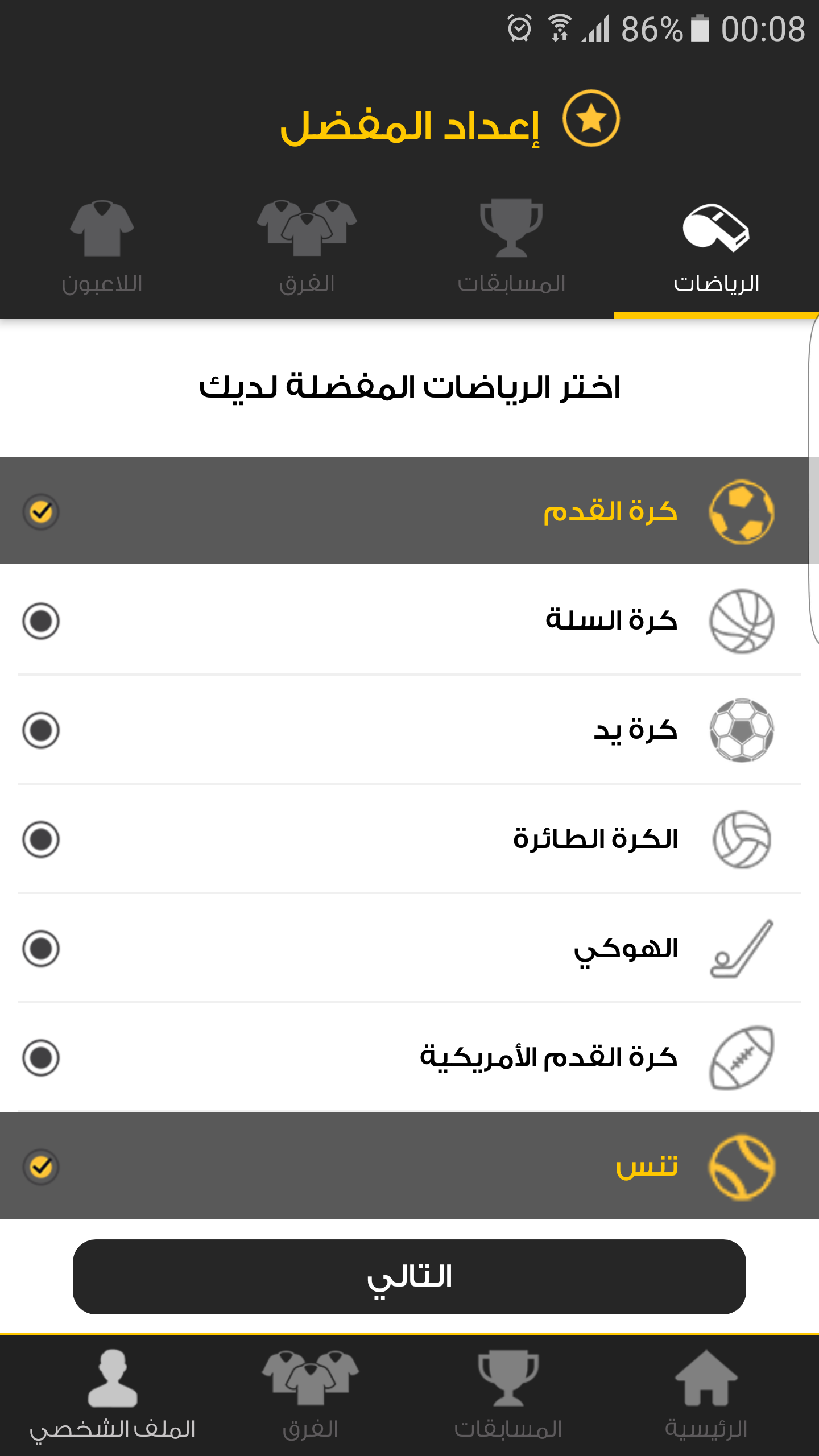This screenshot has height=1456, width=819.
Task: Go to الرئيسية in bottom navigation
Action: 706,1395
